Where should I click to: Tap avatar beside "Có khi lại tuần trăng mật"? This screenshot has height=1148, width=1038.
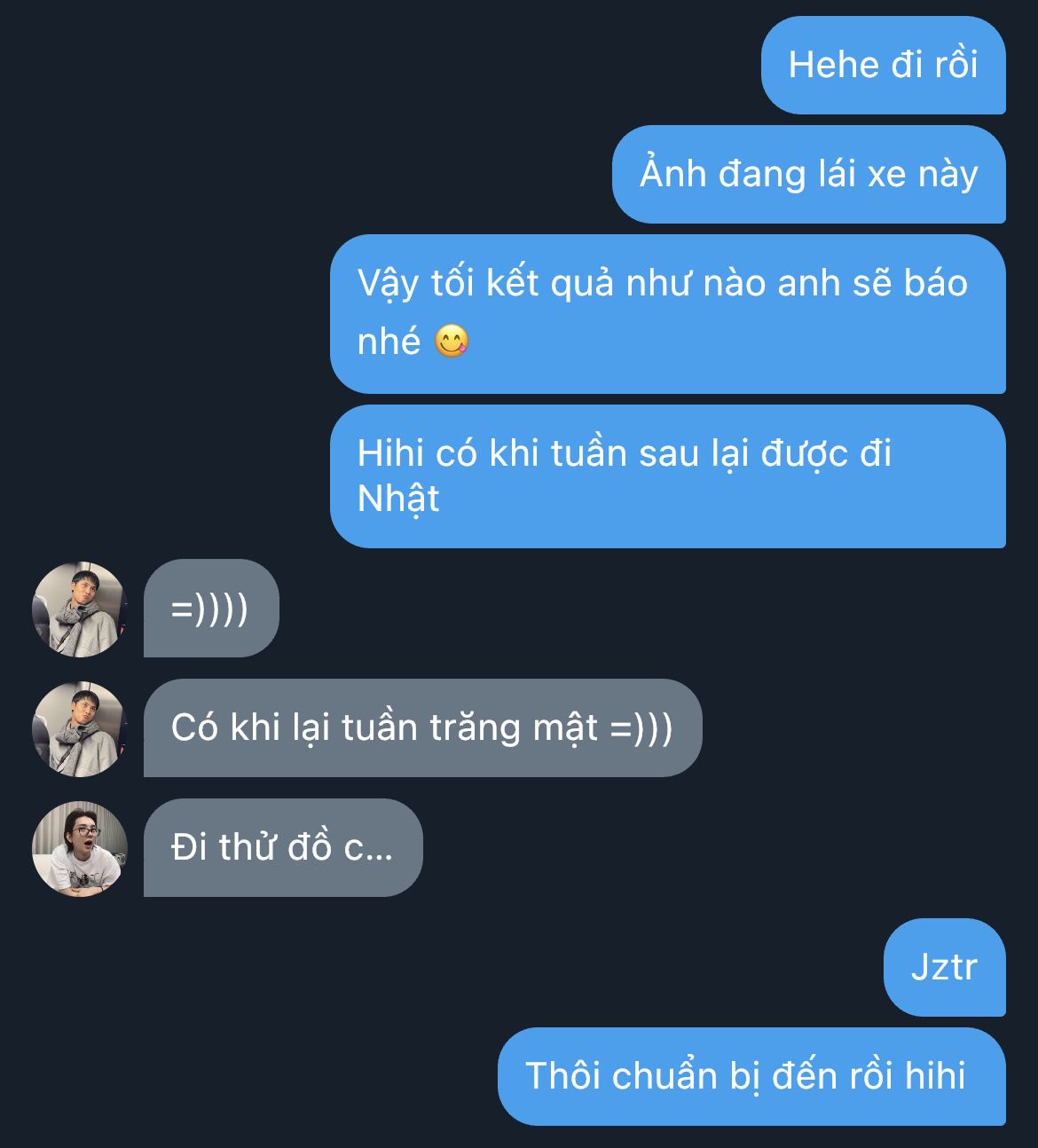click(80, 729)
